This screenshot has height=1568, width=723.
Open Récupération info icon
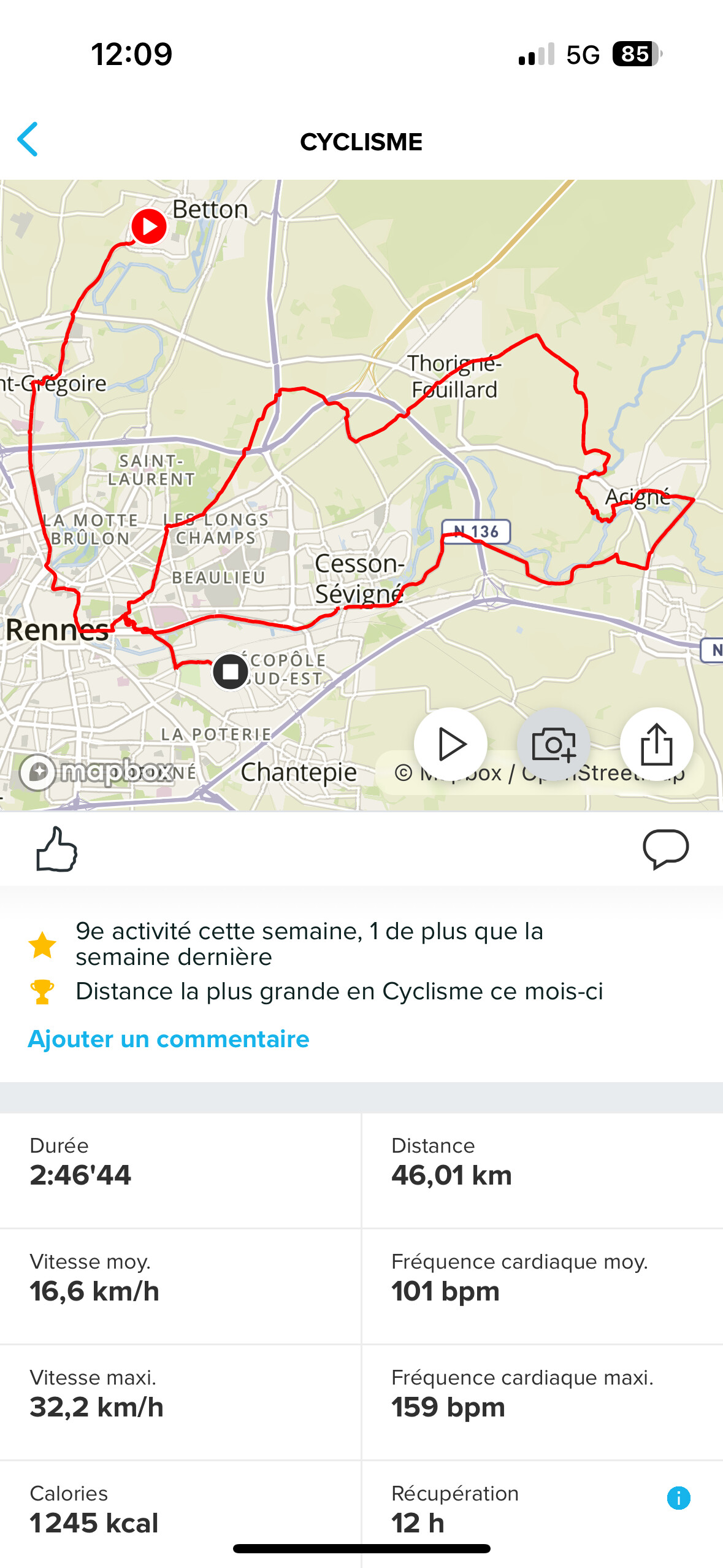pos(679,1498)
